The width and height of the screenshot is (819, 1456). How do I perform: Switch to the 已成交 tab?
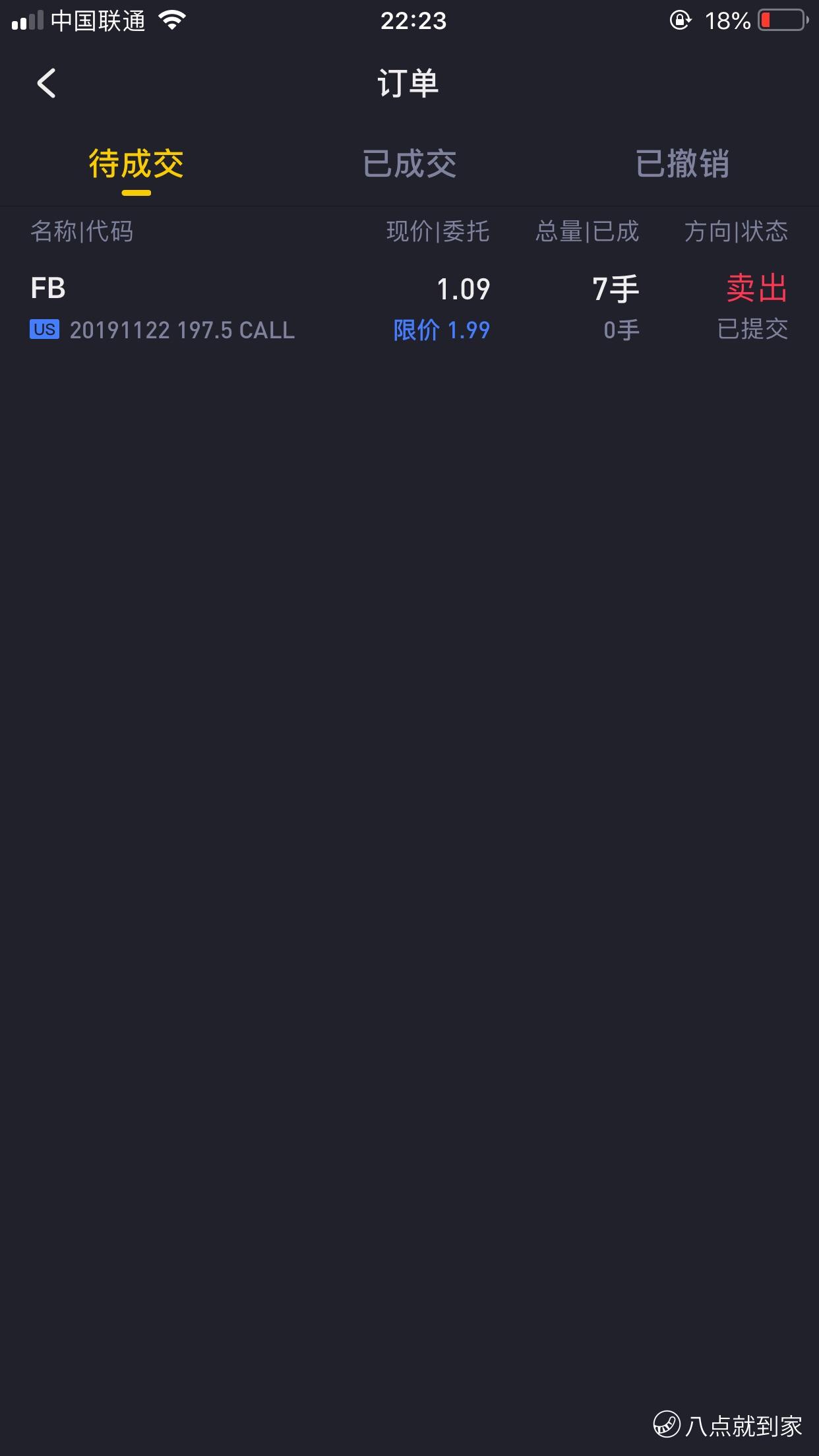(409, 164)
